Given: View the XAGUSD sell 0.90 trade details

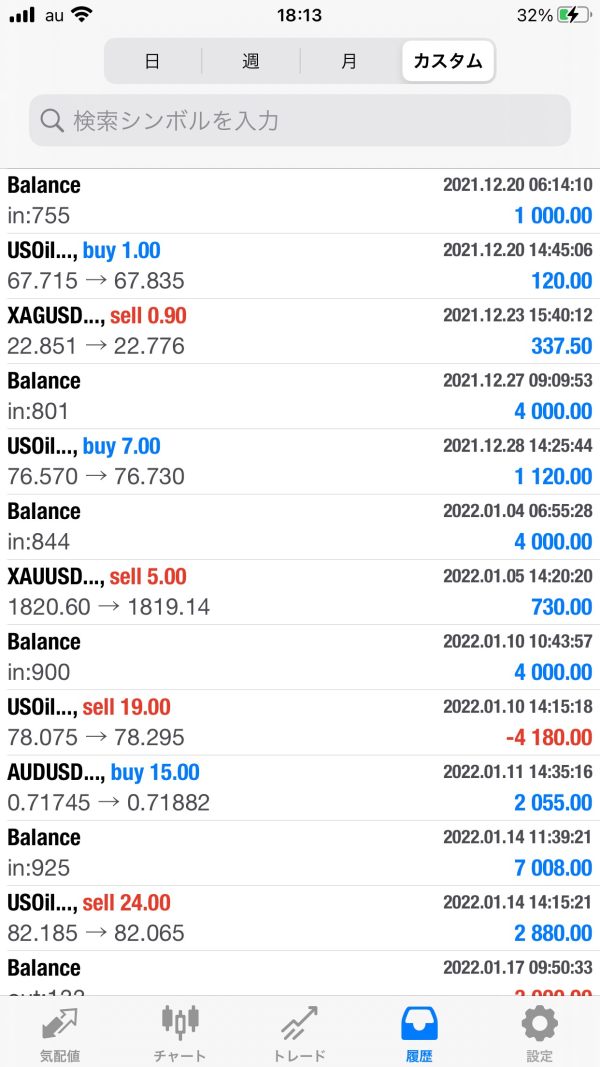Looking at the screenshot, I should [300, 331].
